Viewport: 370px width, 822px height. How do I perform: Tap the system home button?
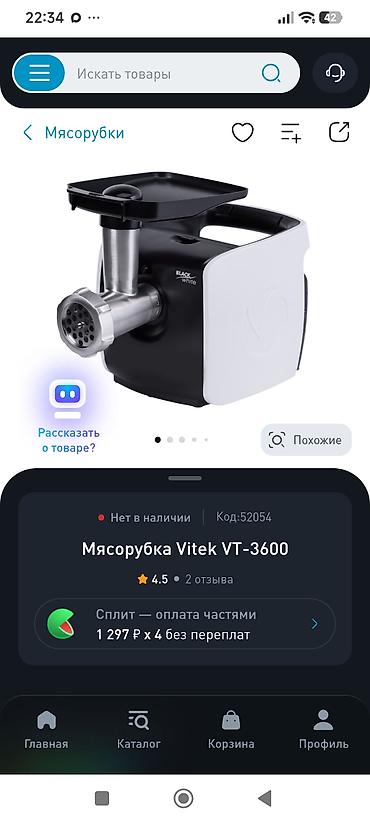pyautogui.click(x=183, y=798)
